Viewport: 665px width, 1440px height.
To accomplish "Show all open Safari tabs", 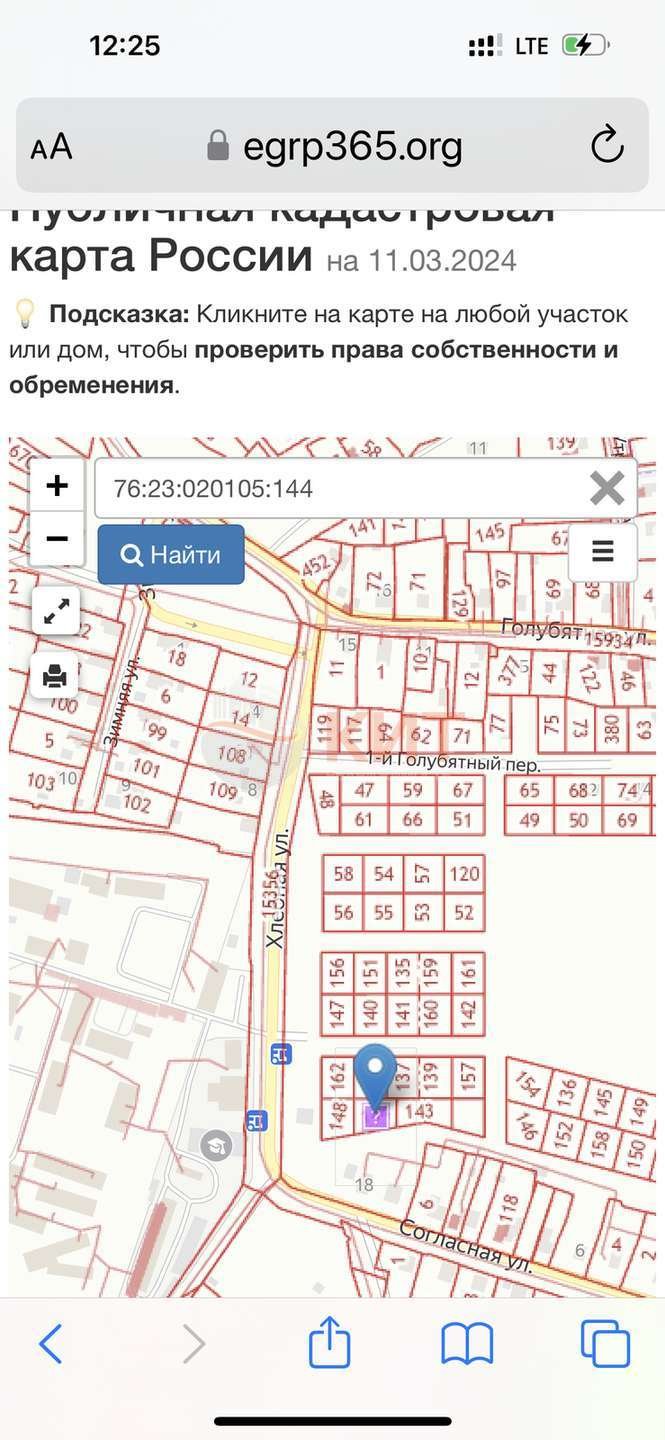I will pyautogui.click(x=605, y=1343).
